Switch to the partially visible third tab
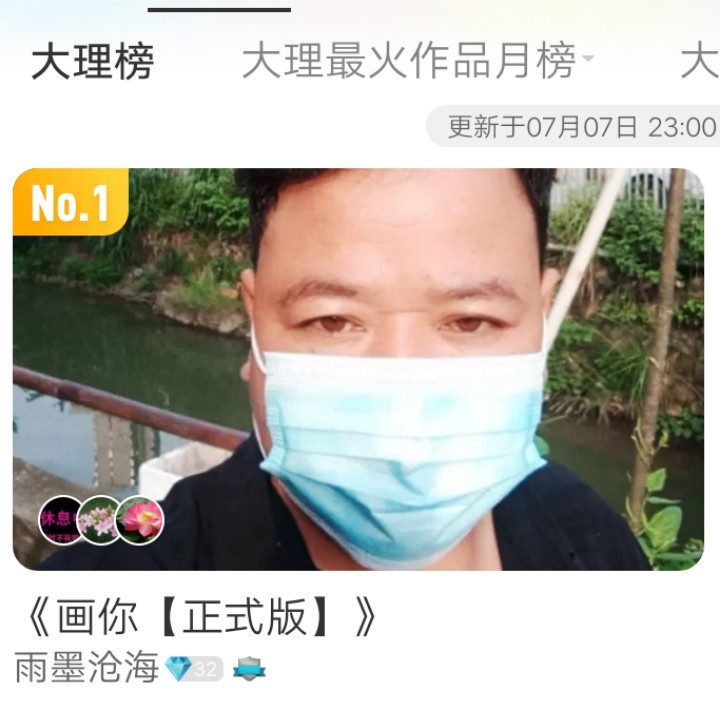The width and height of the screenshot is (720, 720). (x=699, y=63)
